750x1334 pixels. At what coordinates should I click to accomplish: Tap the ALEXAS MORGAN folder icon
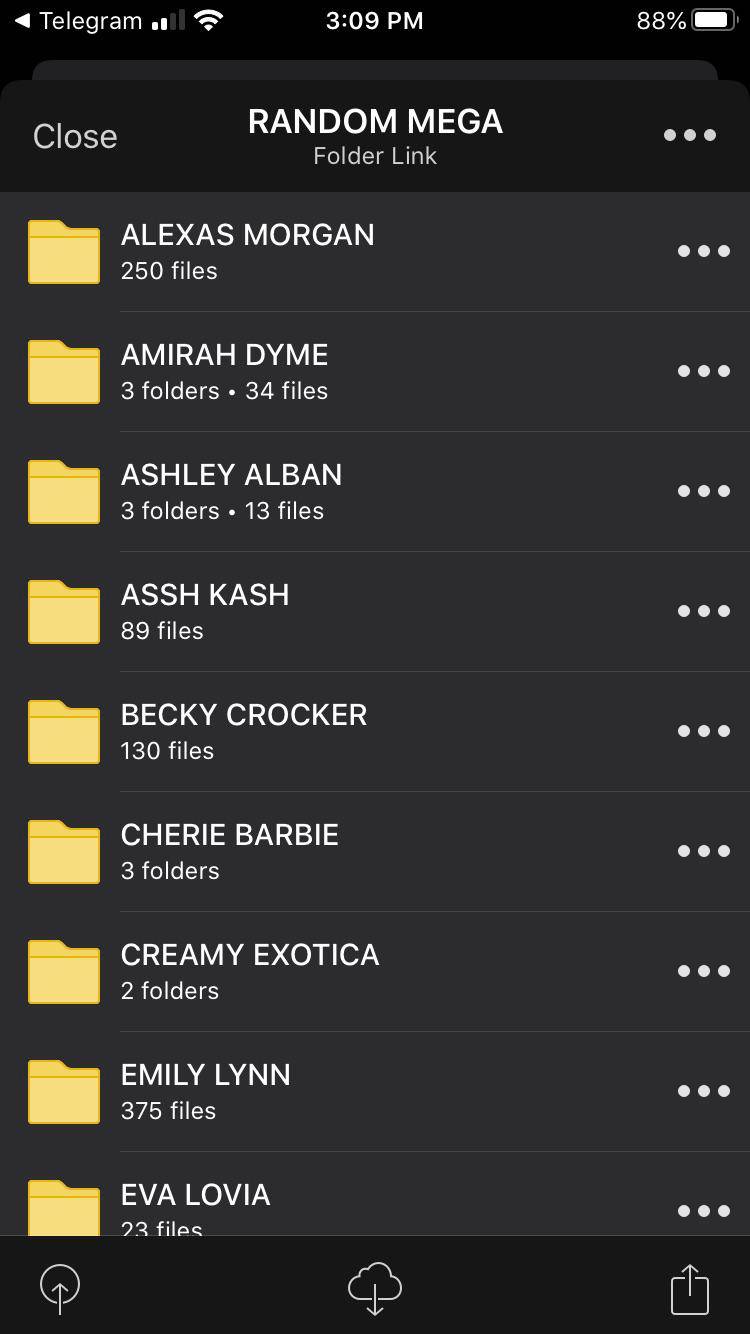coord(63,251)
